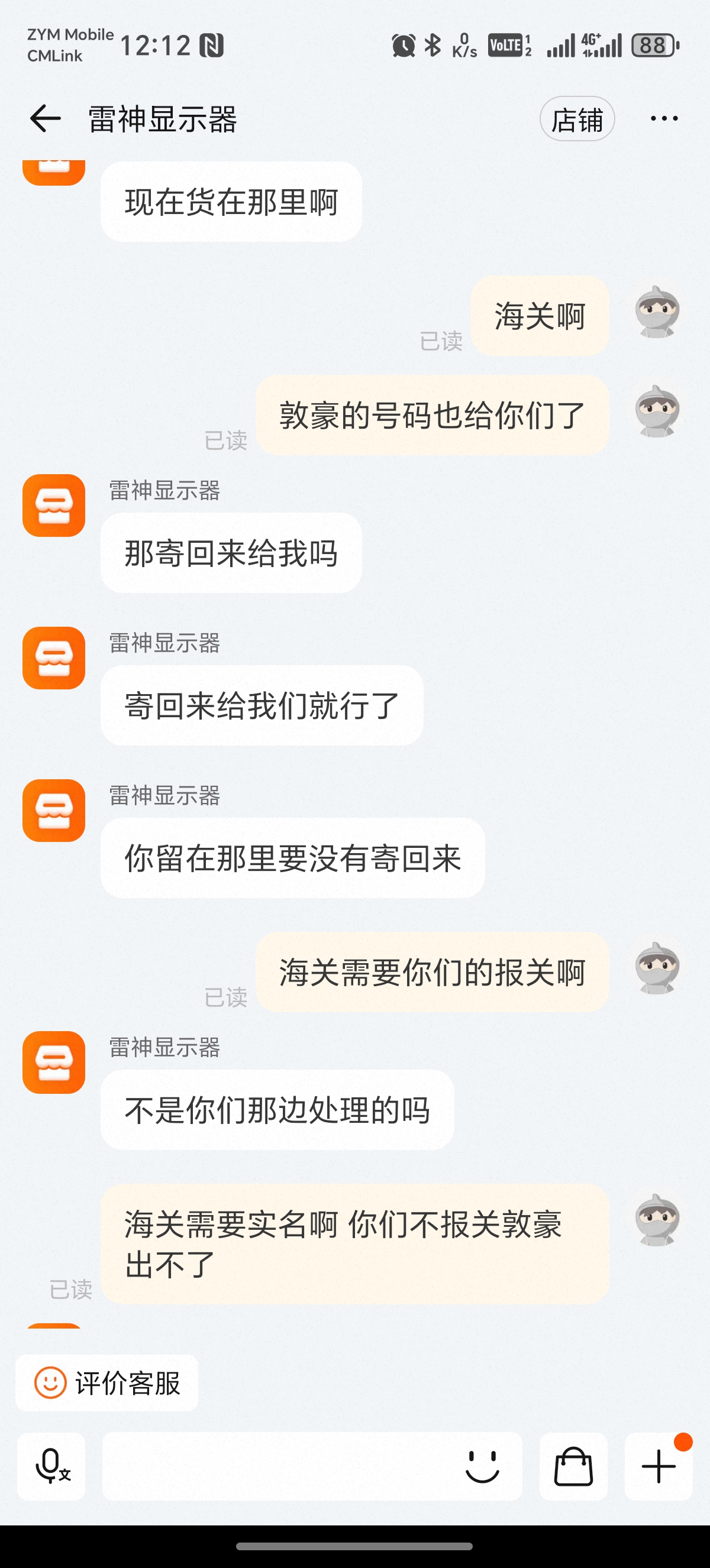Open shop avatar beside 那寄回来给我吗
The height and width of the screenshot is (1568, 710).
point(54,505)
